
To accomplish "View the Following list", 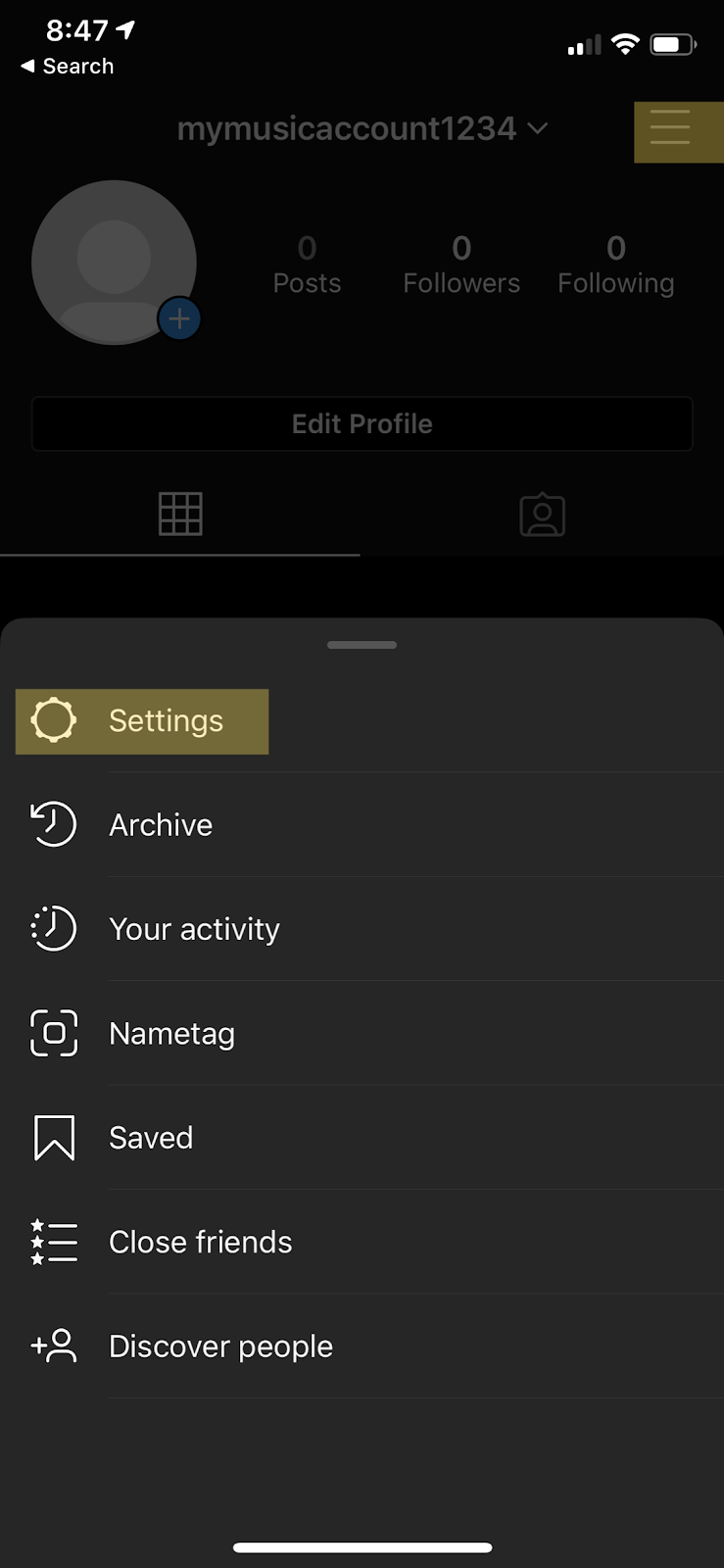I will (615, 265).
